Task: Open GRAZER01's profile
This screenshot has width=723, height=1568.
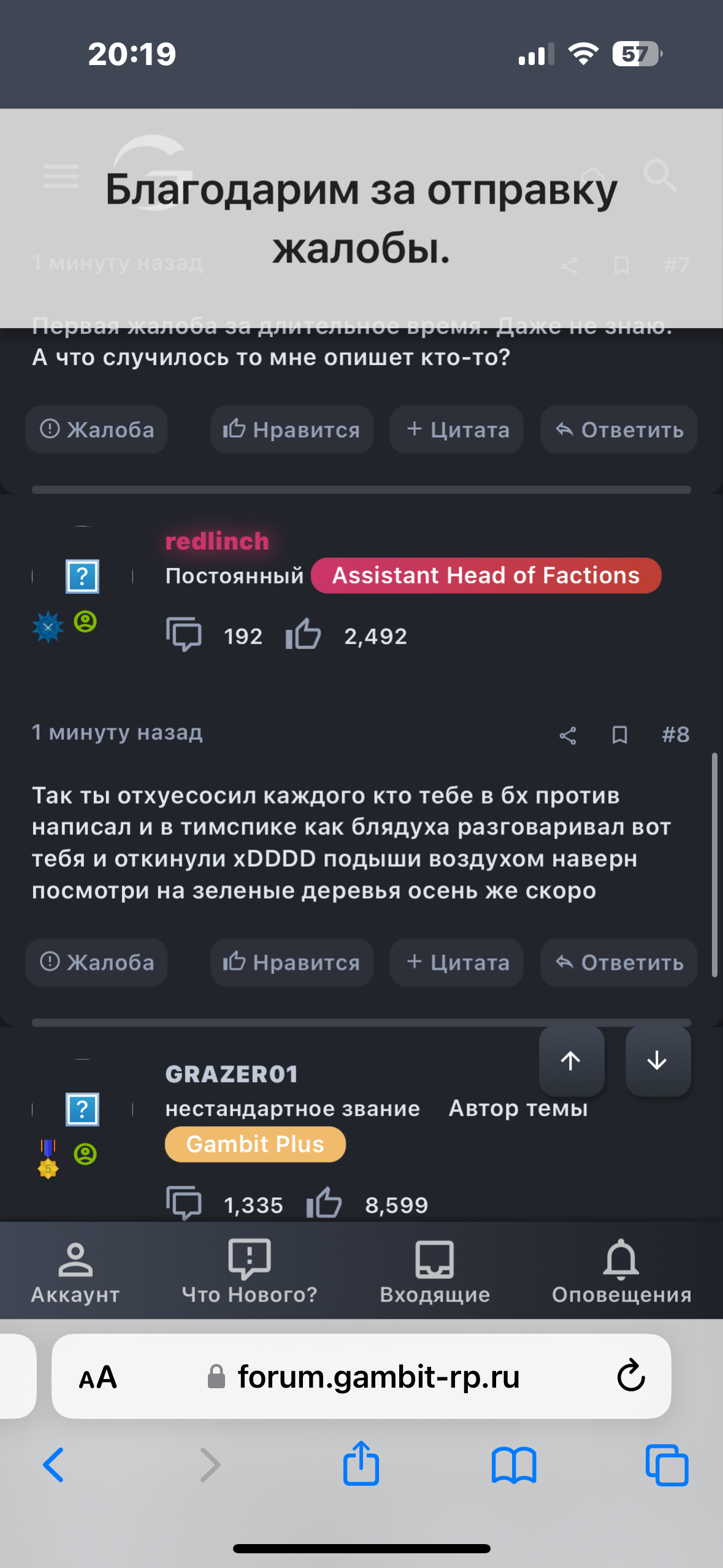Action: pos(232,1074)
